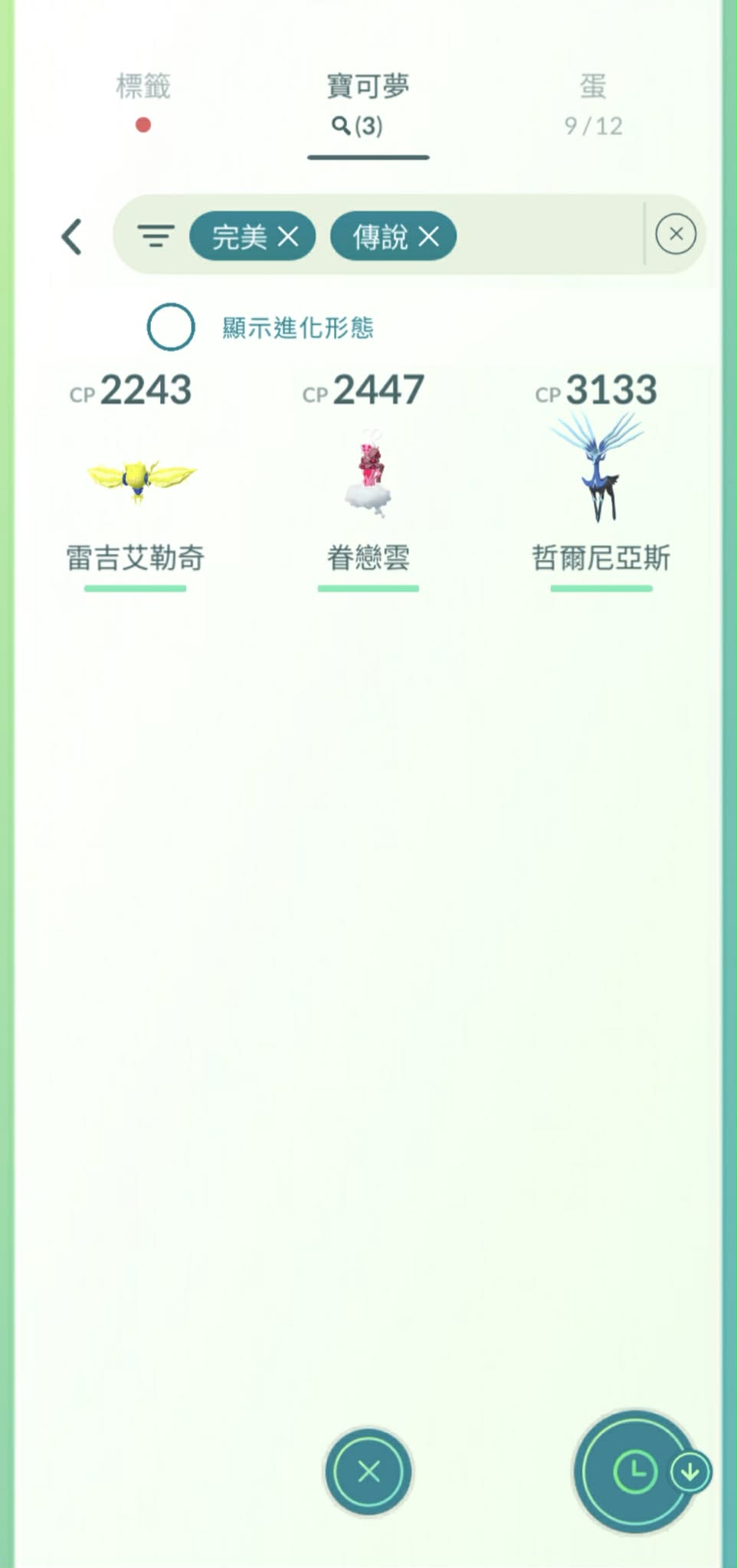Close the Pokémon list with the X button

click(368, 1471)
